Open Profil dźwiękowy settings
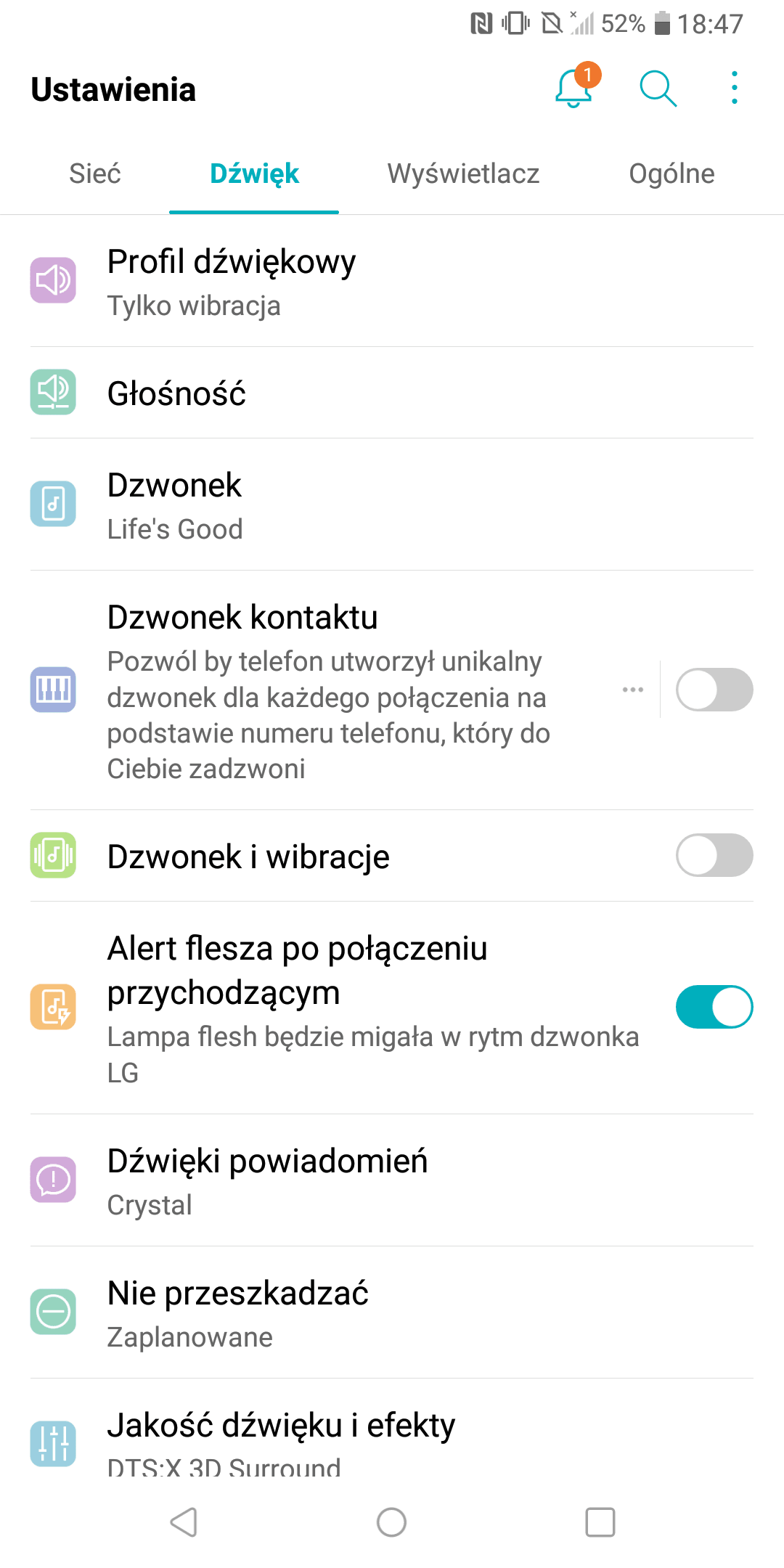Viewport: 784px width, 1568px height. point(392,282)
